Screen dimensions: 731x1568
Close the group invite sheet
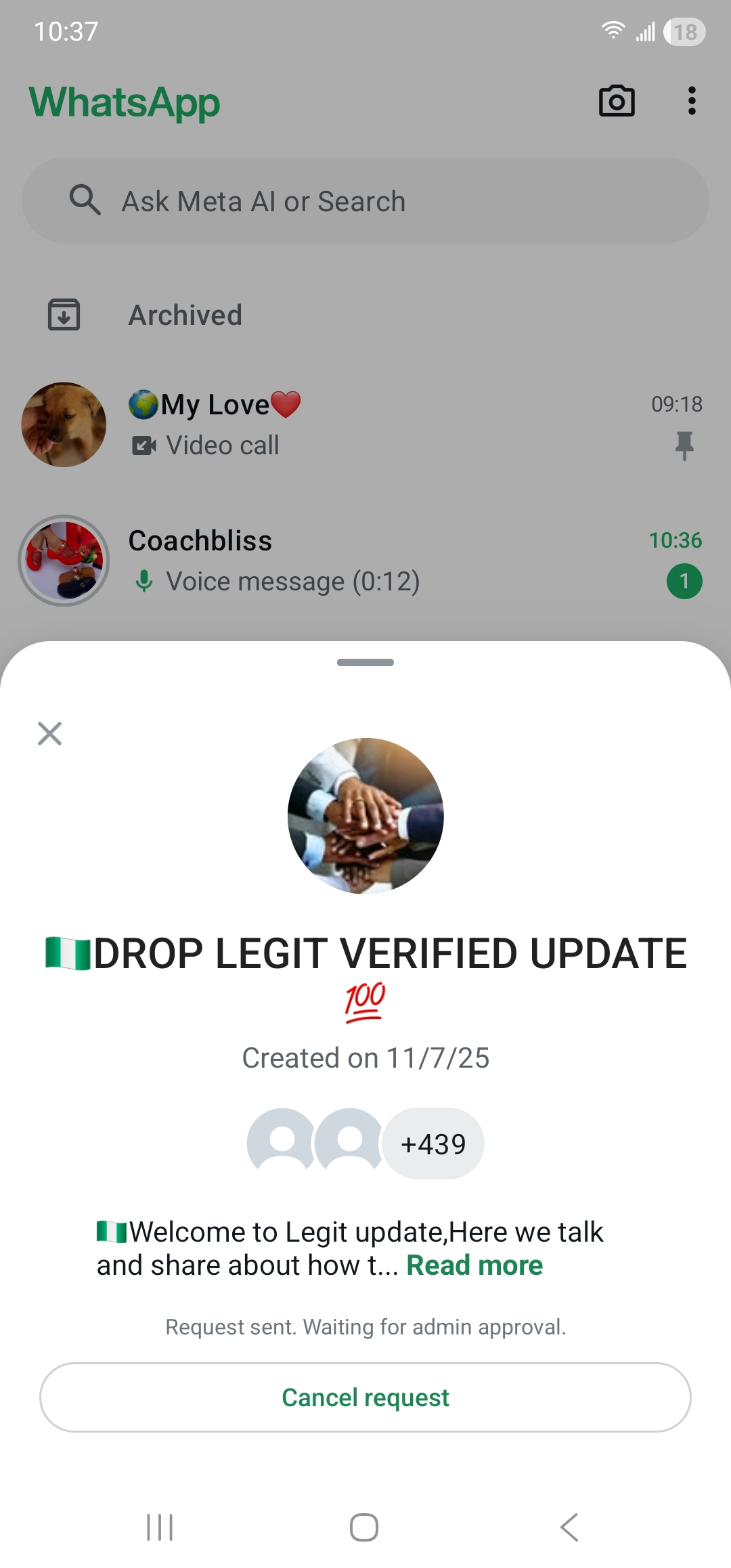click(49, 733)
